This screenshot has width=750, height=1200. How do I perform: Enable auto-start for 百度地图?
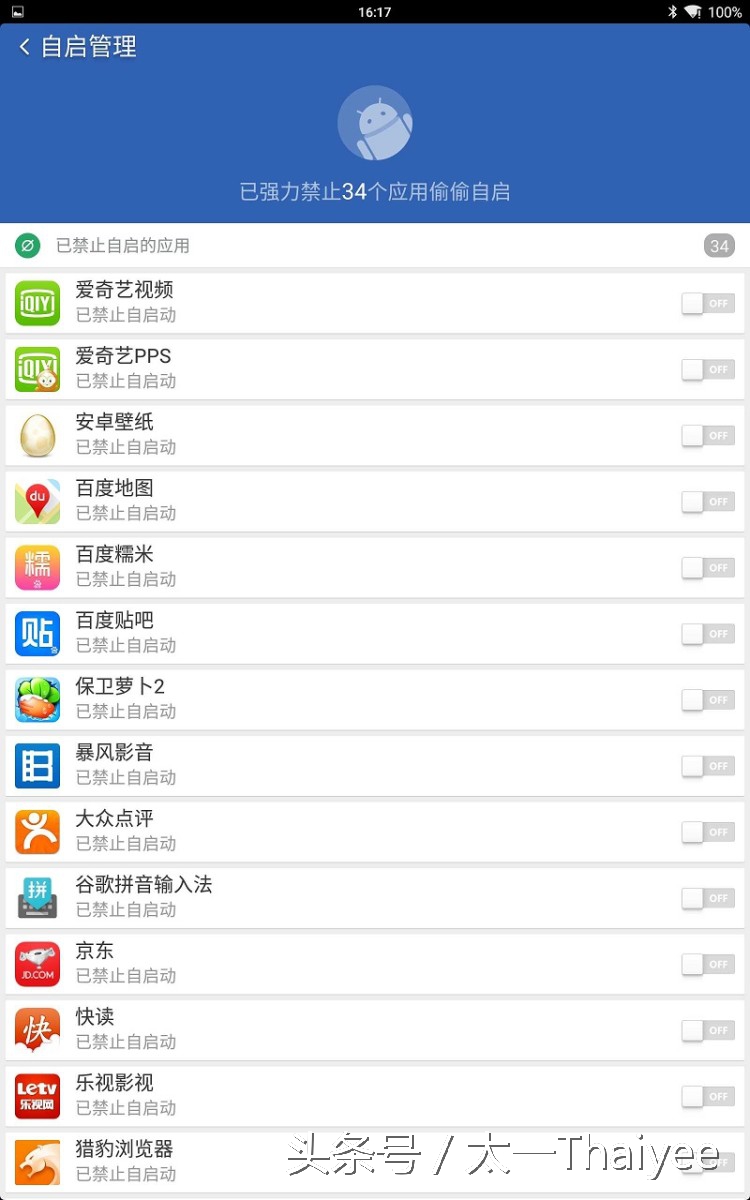pyautogui.click(x=708, y=501)
